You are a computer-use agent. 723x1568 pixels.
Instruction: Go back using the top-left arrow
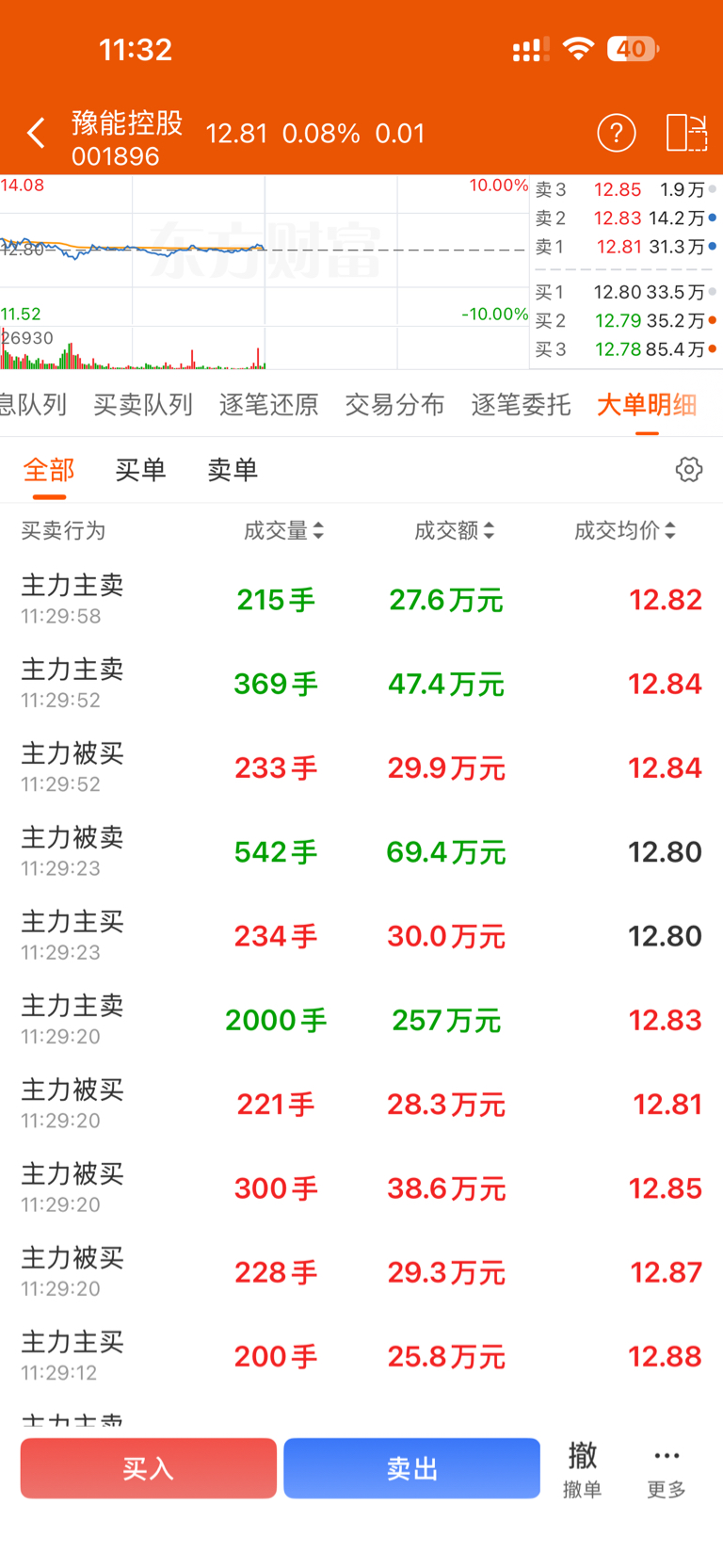click(36, 133)
